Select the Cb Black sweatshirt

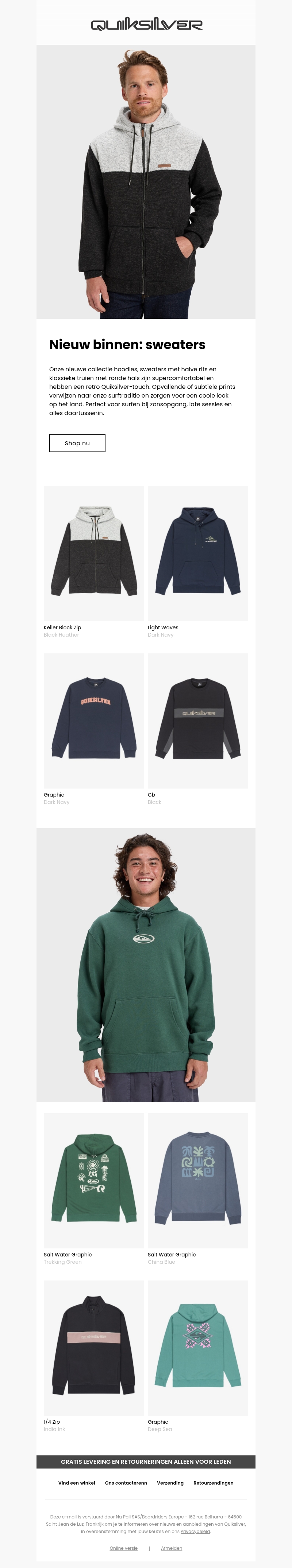tap(197, 721)
